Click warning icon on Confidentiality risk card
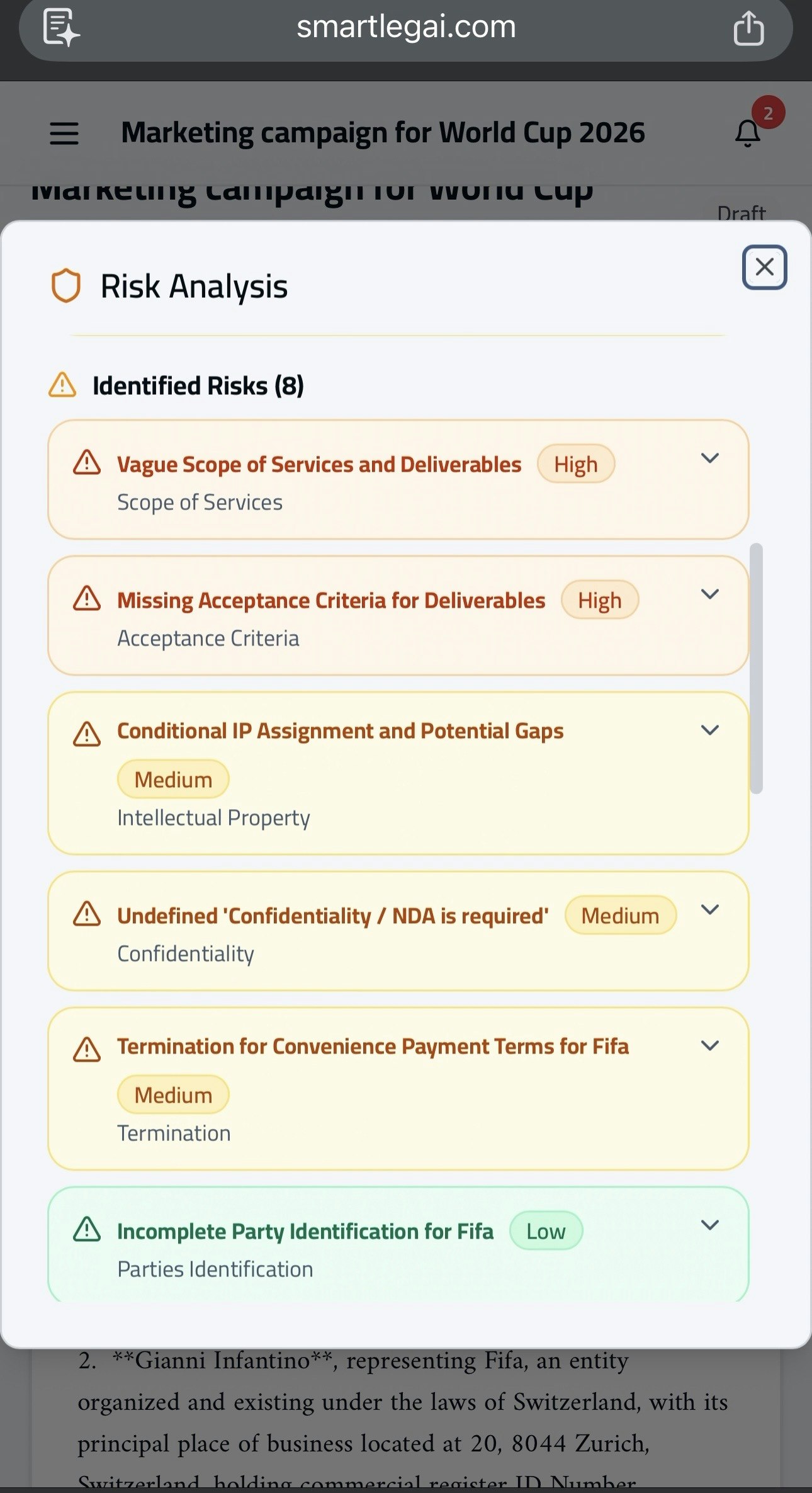The height and width of the screenshot is (1493, 812). tap(87, 915)
